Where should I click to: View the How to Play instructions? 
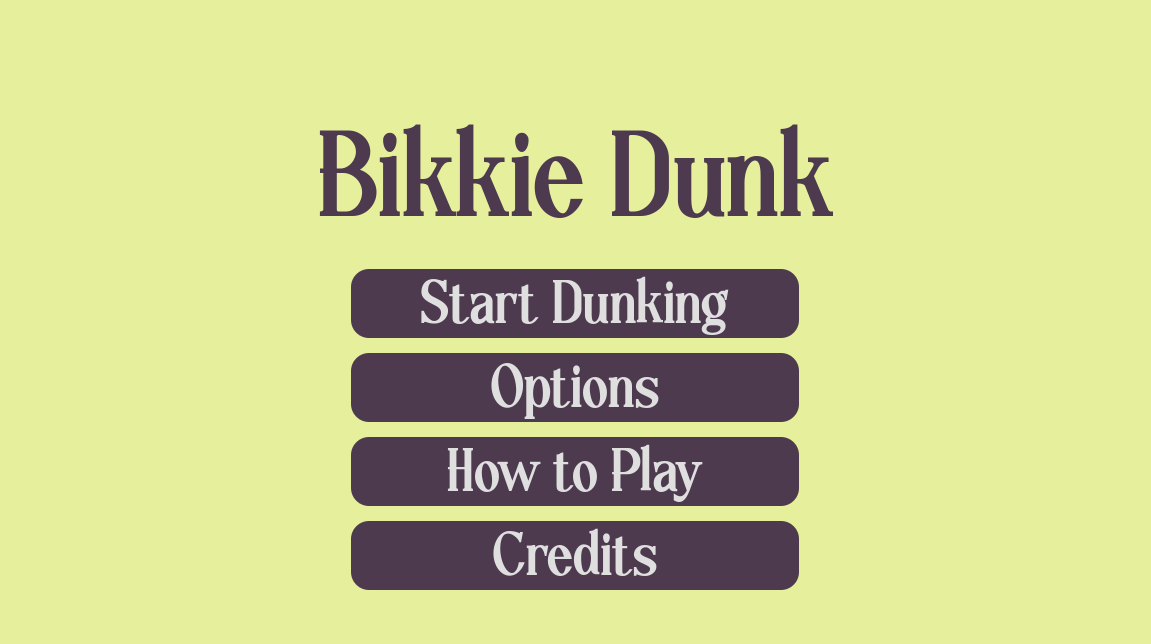574,471
